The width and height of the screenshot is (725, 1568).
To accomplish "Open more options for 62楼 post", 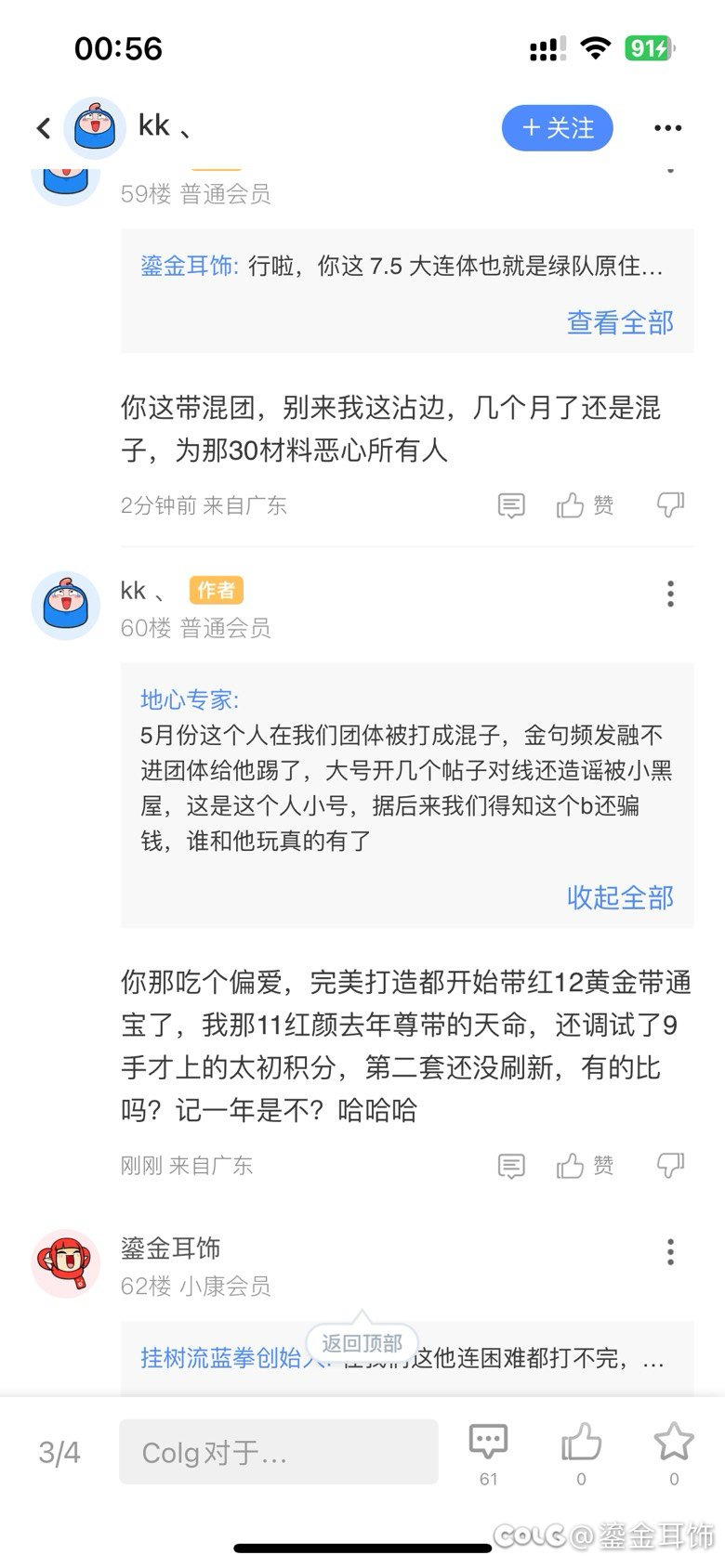I will tap(670, 1252).
